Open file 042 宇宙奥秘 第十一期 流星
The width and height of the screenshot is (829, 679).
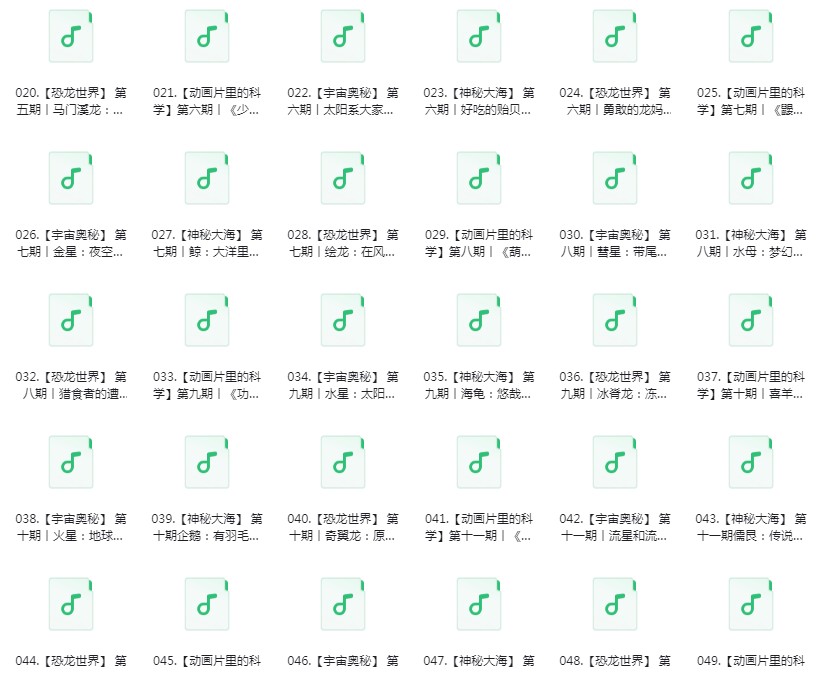614,463
